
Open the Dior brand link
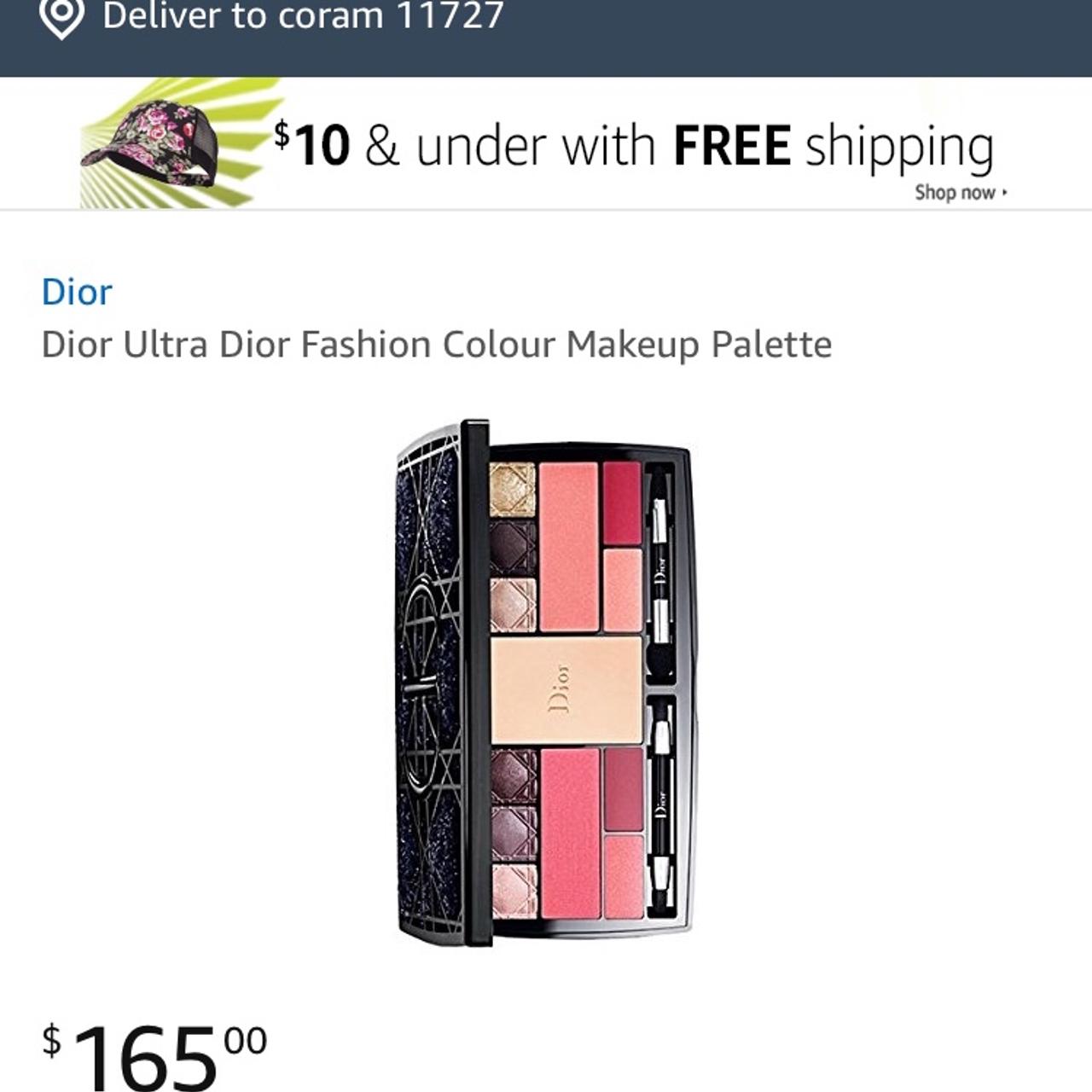pos(77,292)
